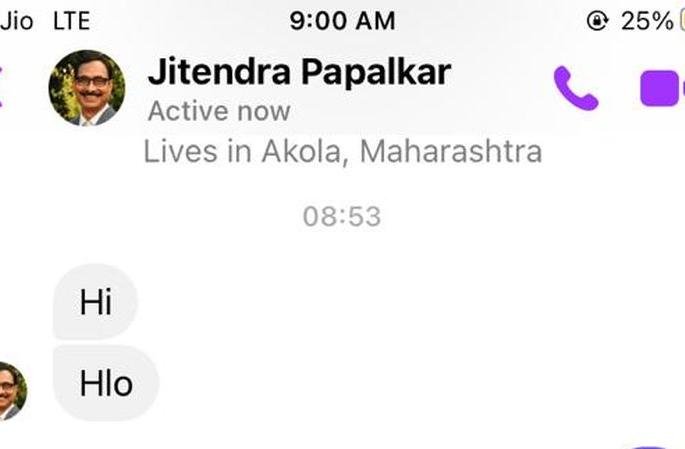
Task: Start a video call with Jitendra
Action: 662,87
